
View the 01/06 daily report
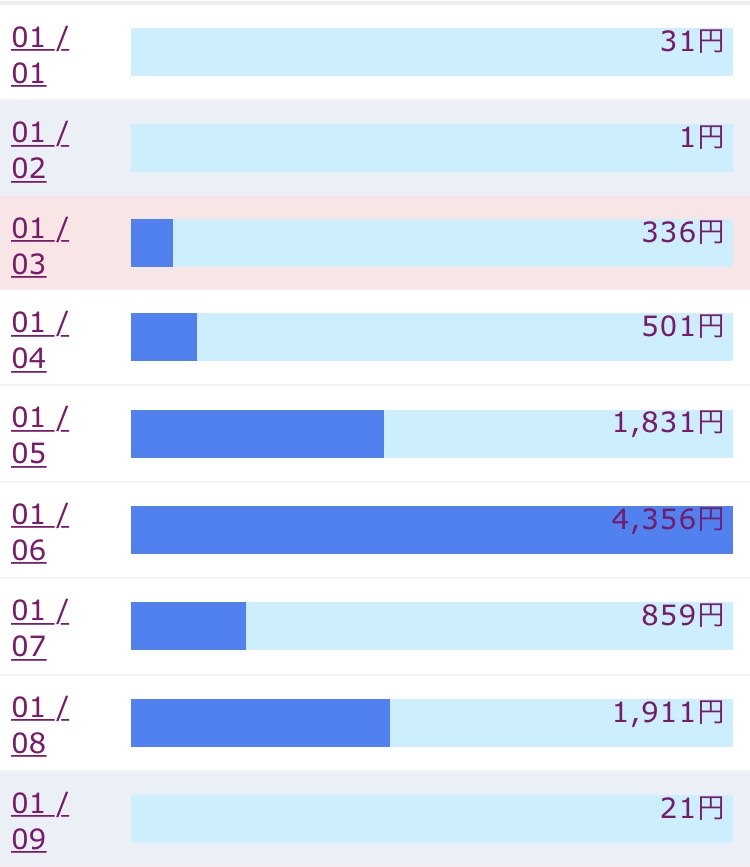40,533
